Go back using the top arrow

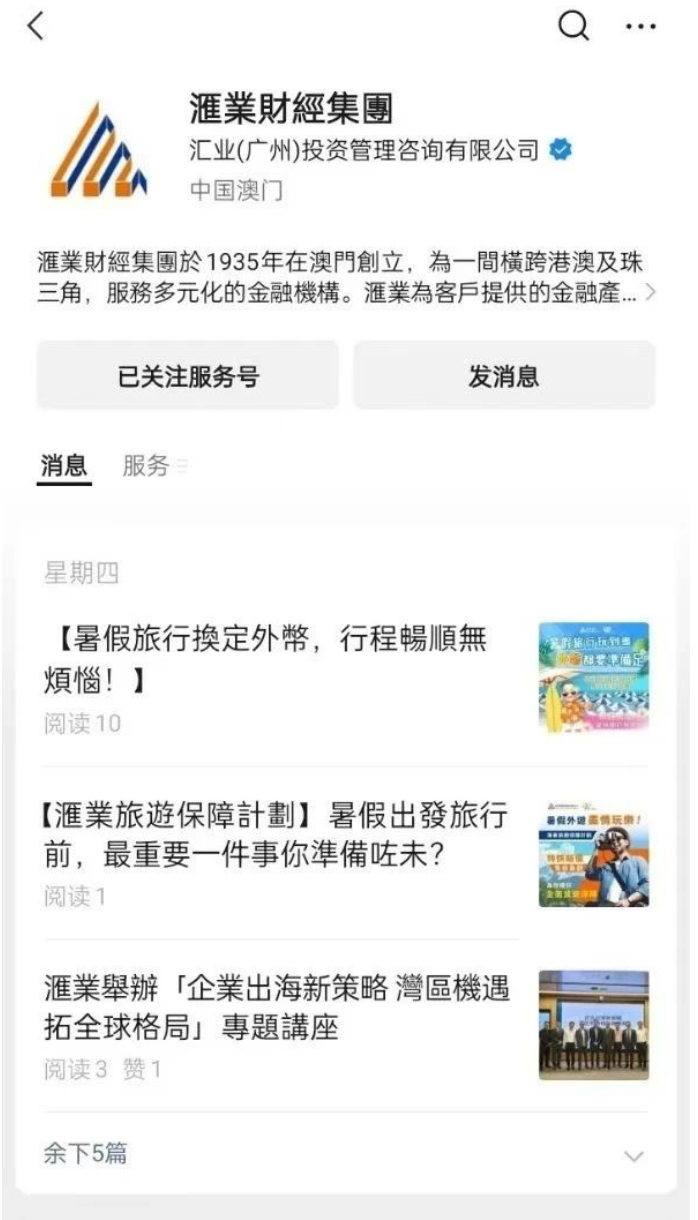point(36,27)
